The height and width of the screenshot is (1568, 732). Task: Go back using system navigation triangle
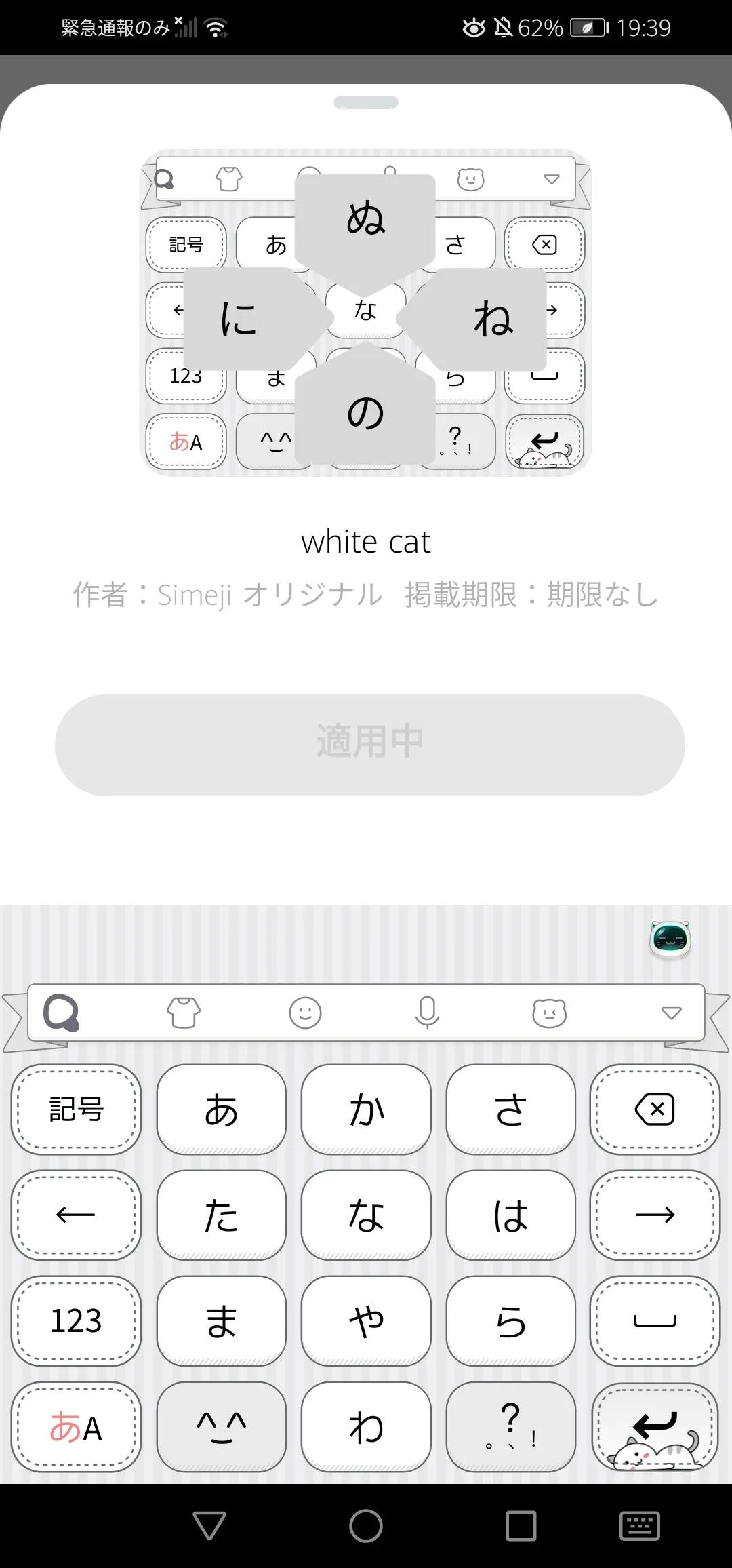point(209,1526)
